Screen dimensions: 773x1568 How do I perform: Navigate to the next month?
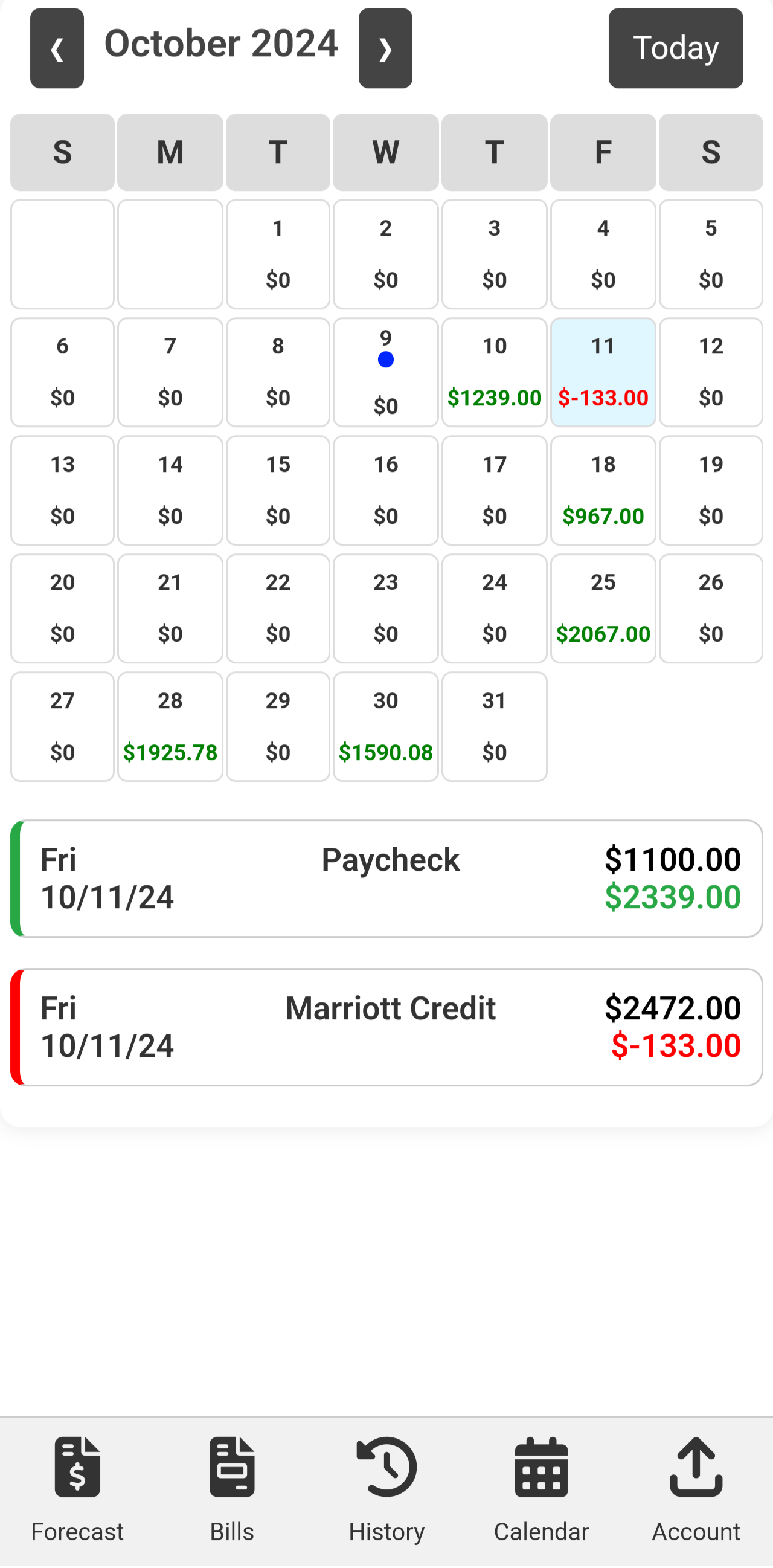385,49
